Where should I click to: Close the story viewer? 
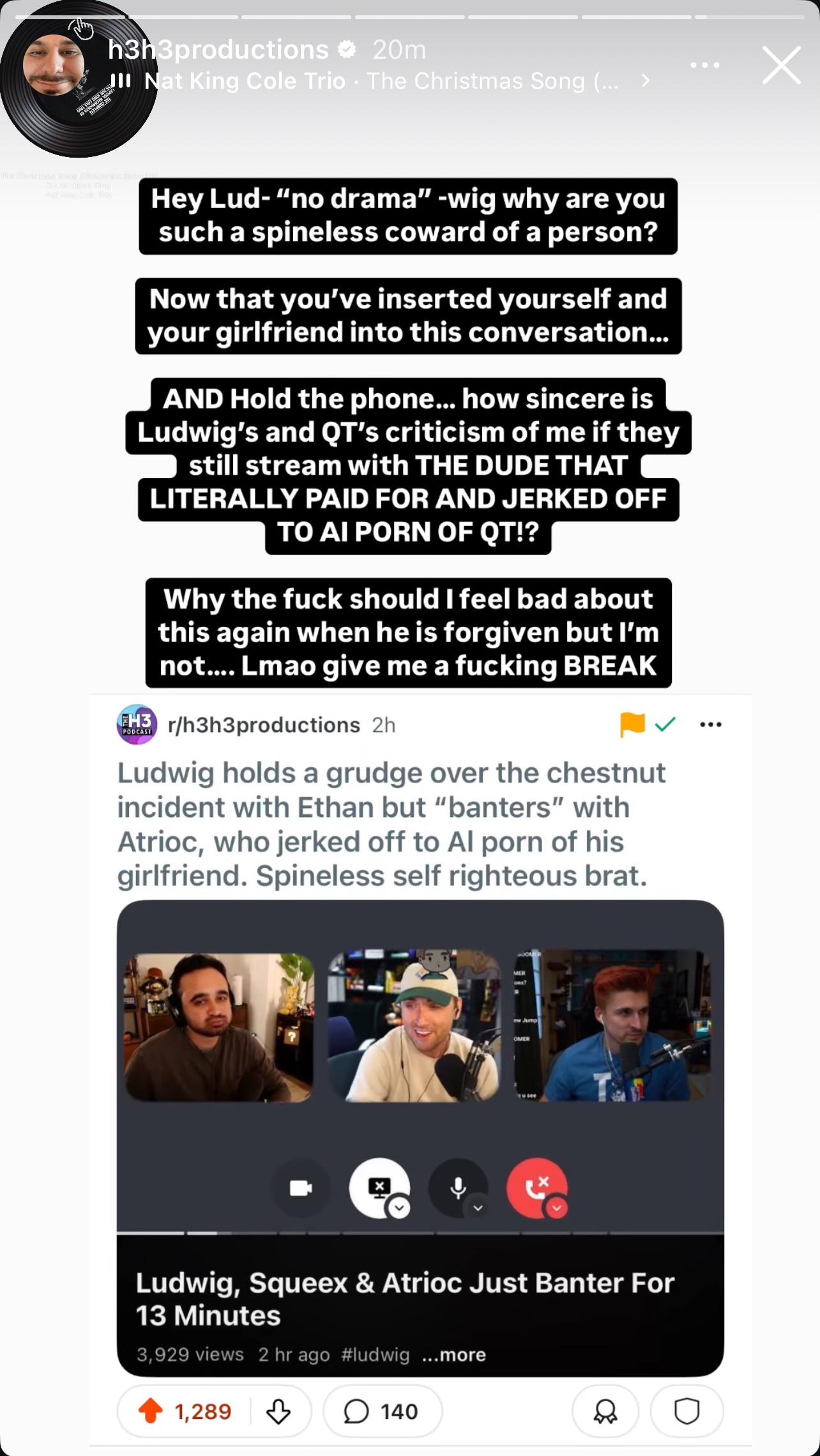781,65
